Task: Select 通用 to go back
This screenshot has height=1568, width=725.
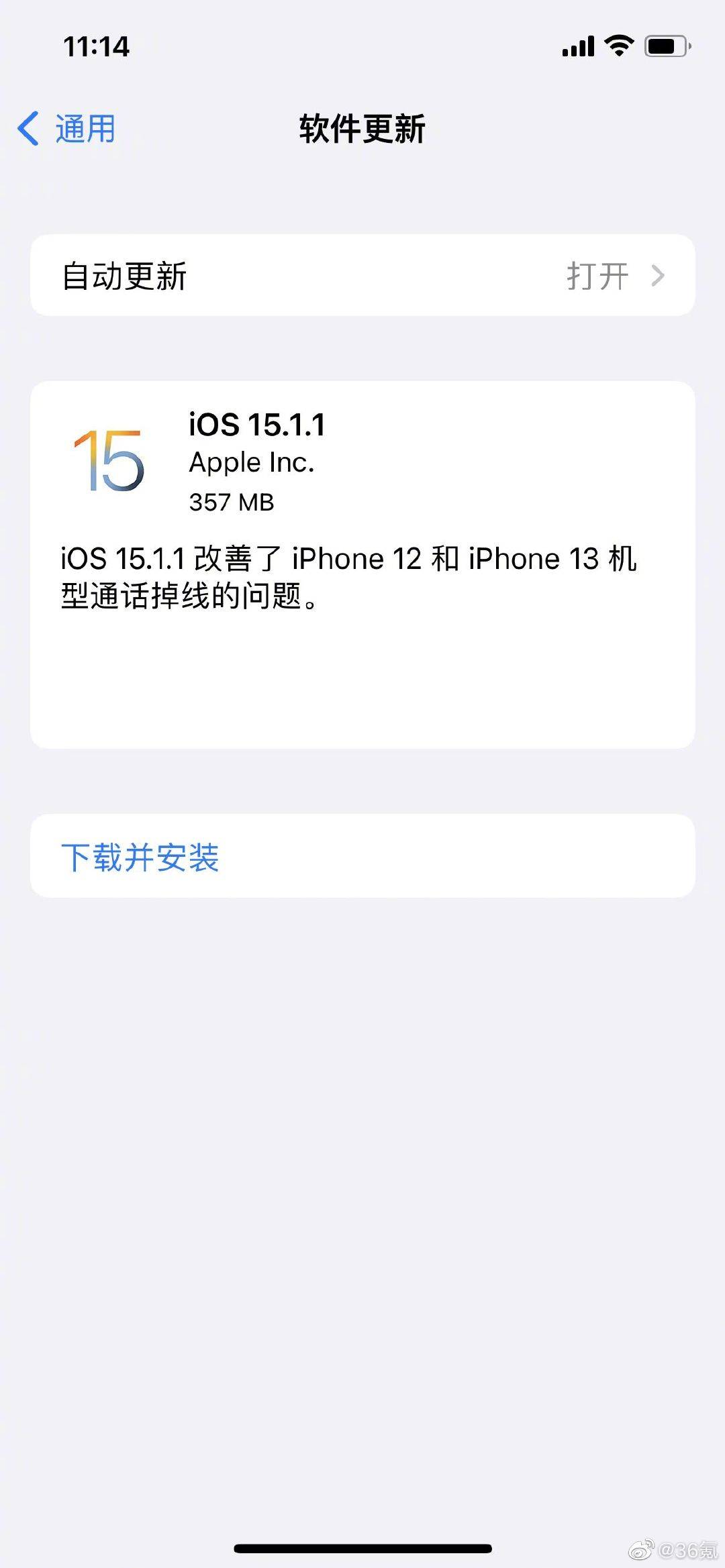Action: point(84,127)
